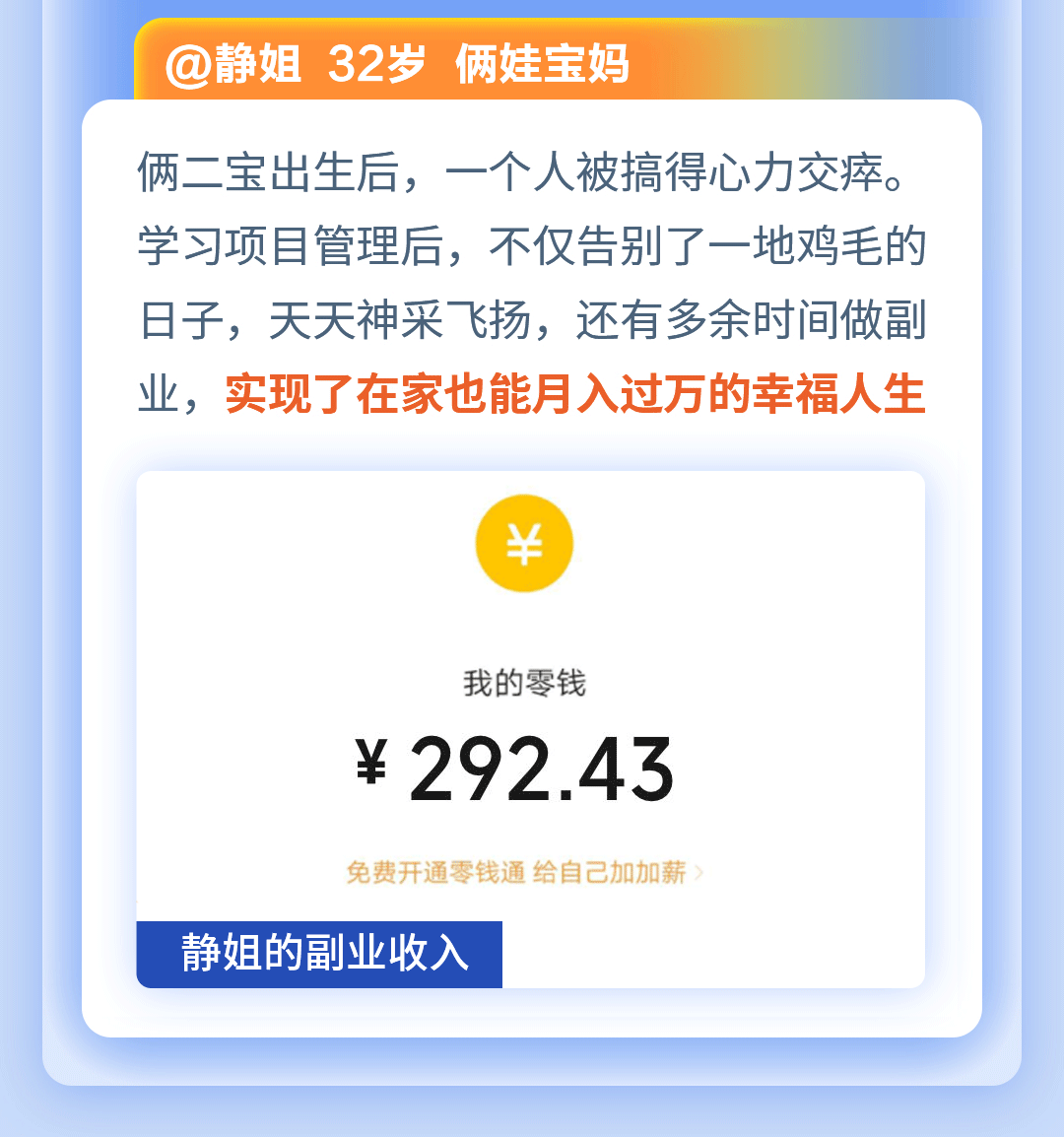Tap the testimonial paragraph text block
Screen dimensions: 1064x1137
coord(532,281)
